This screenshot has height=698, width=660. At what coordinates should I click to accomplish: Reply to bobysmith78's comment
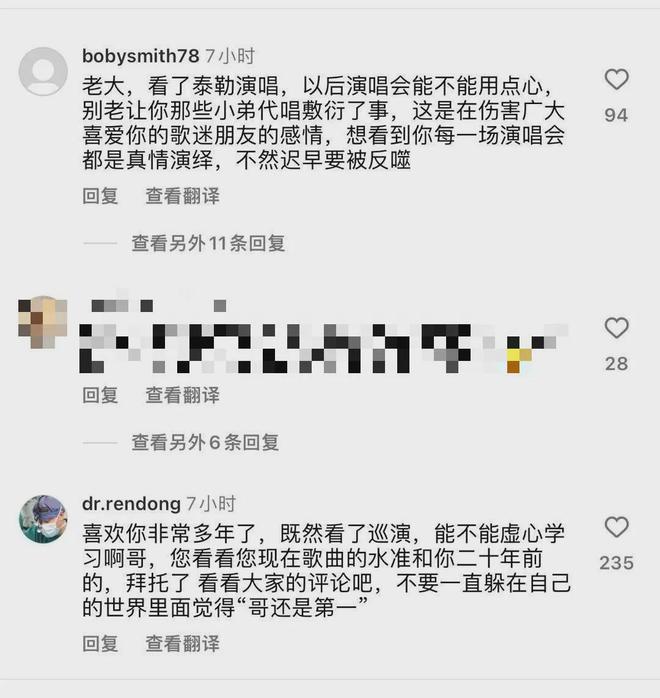pyautogui.click(x=100, y=196)
